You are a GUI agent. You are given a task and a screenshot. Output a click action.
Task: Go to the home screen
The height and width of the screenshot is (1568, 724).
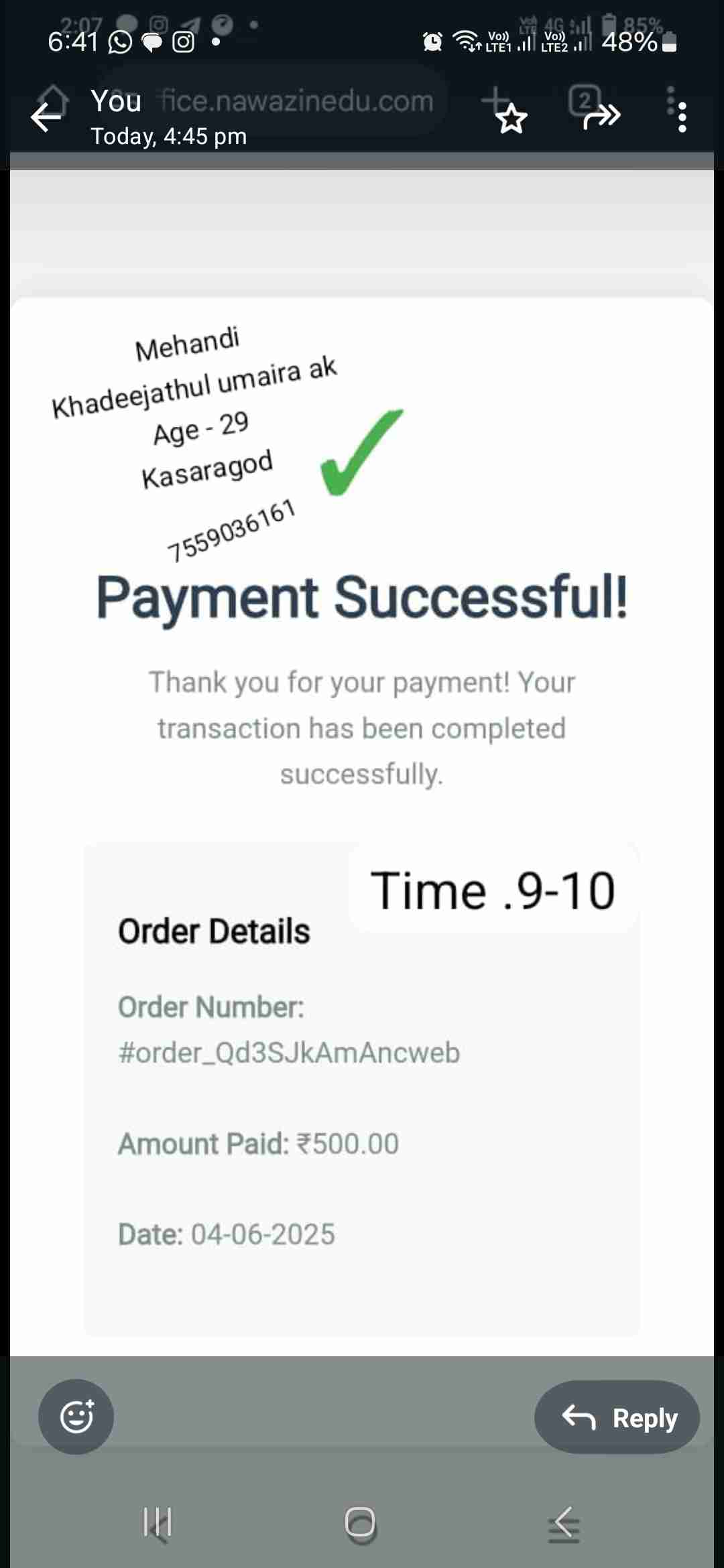(361, 1522)
